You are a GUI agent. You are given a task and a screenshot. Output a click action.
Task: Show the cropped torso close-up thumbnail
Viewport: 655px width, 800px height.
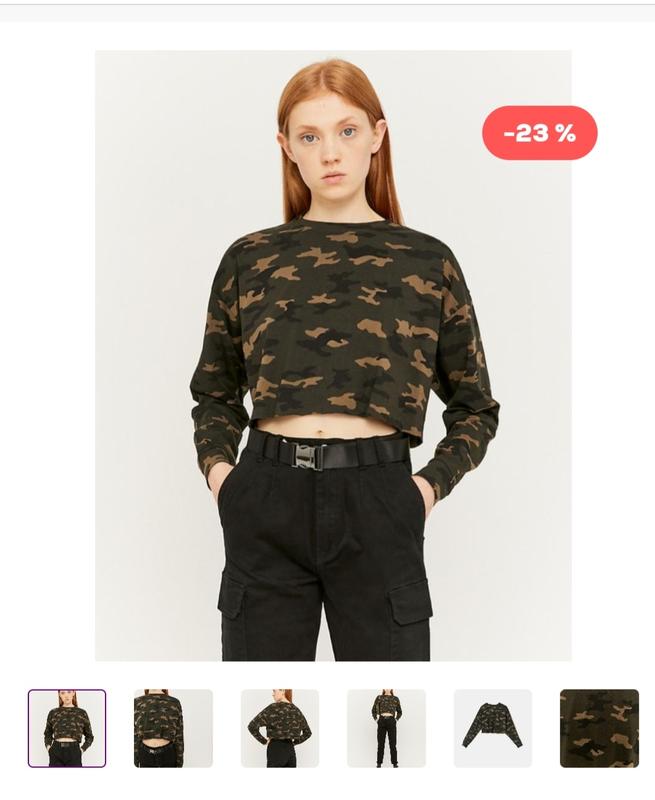pos(173,728)
